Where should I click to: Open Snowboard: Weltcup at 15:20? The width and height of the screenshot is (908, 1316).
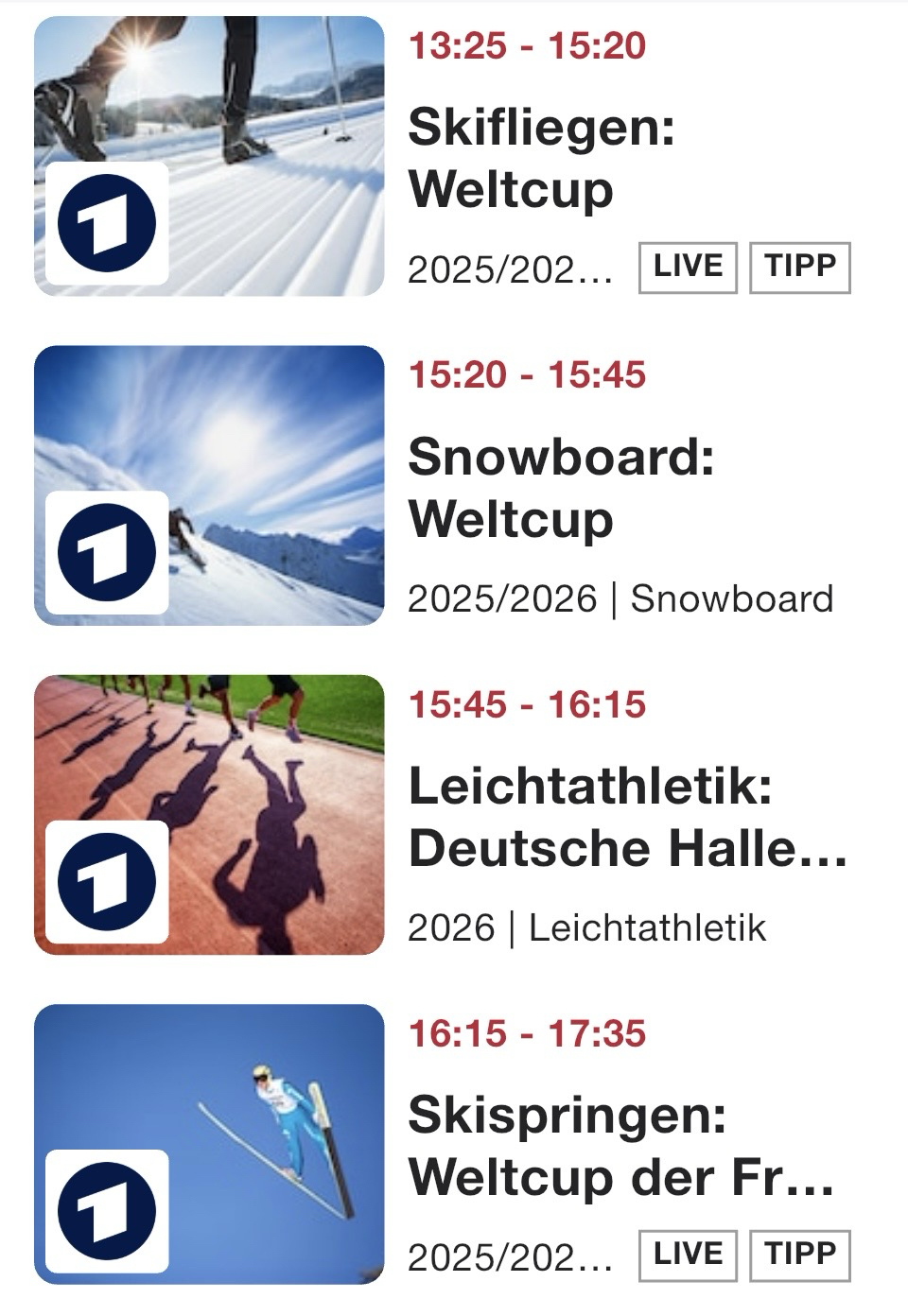tap(560, 487)
